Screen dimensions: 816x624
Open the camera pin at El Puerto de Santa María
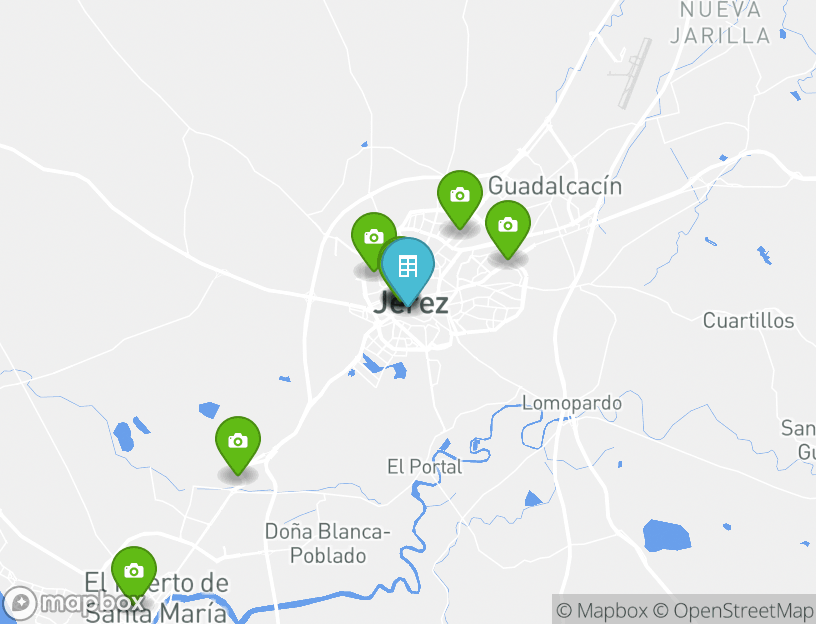133,571
